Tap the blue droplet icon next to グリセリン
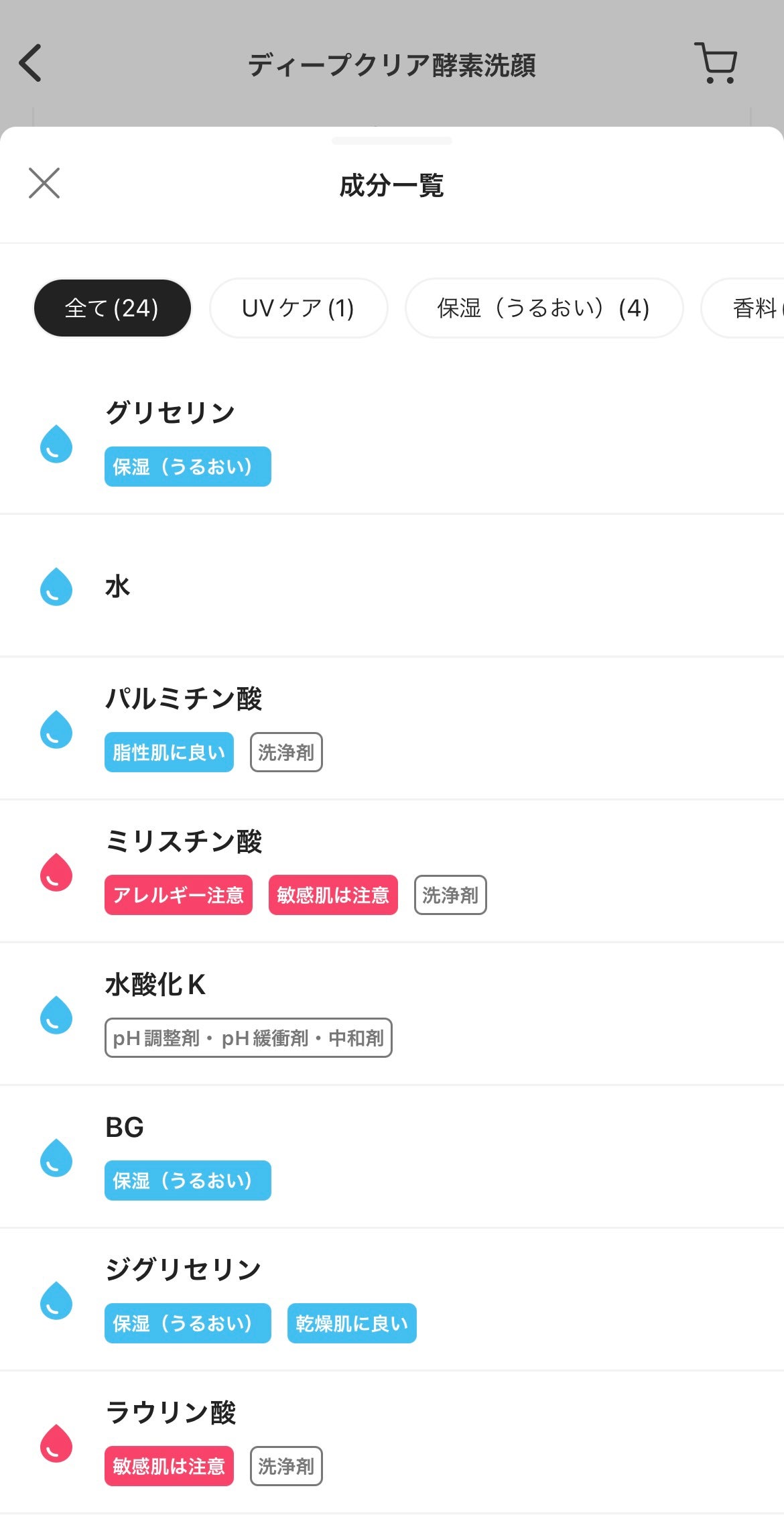The width and height of the screenshot is (784, 1515). pyautogui.click(x=56, y=444)
